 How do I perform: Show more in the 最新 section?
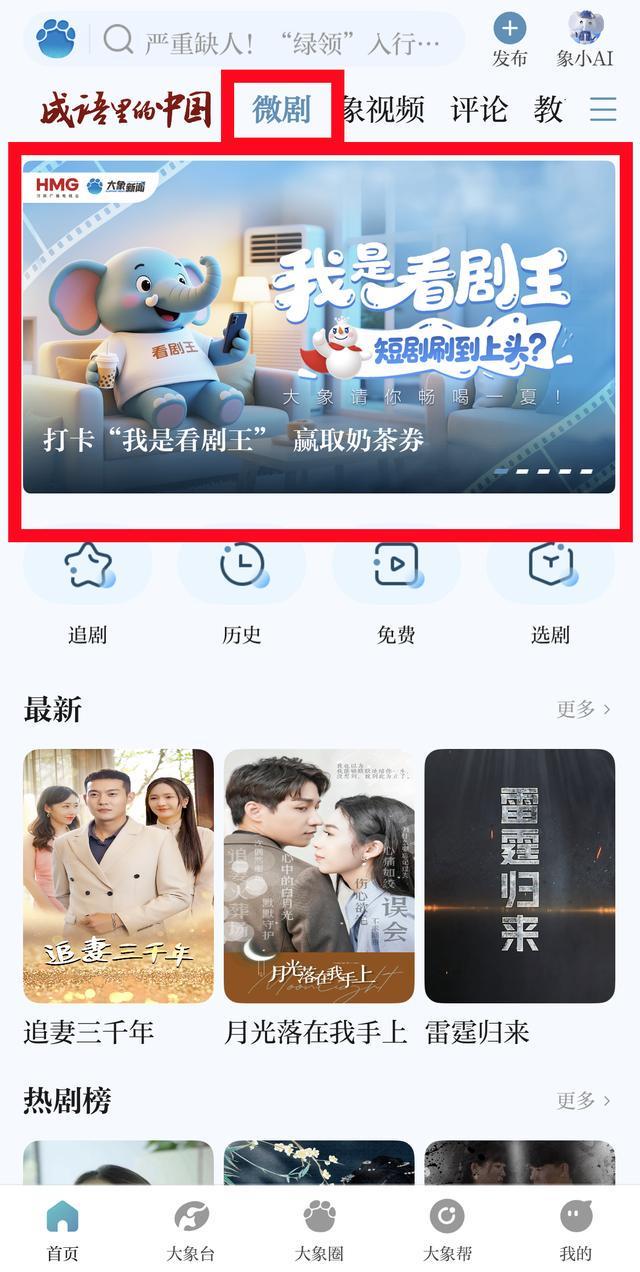tap(583, 709)
